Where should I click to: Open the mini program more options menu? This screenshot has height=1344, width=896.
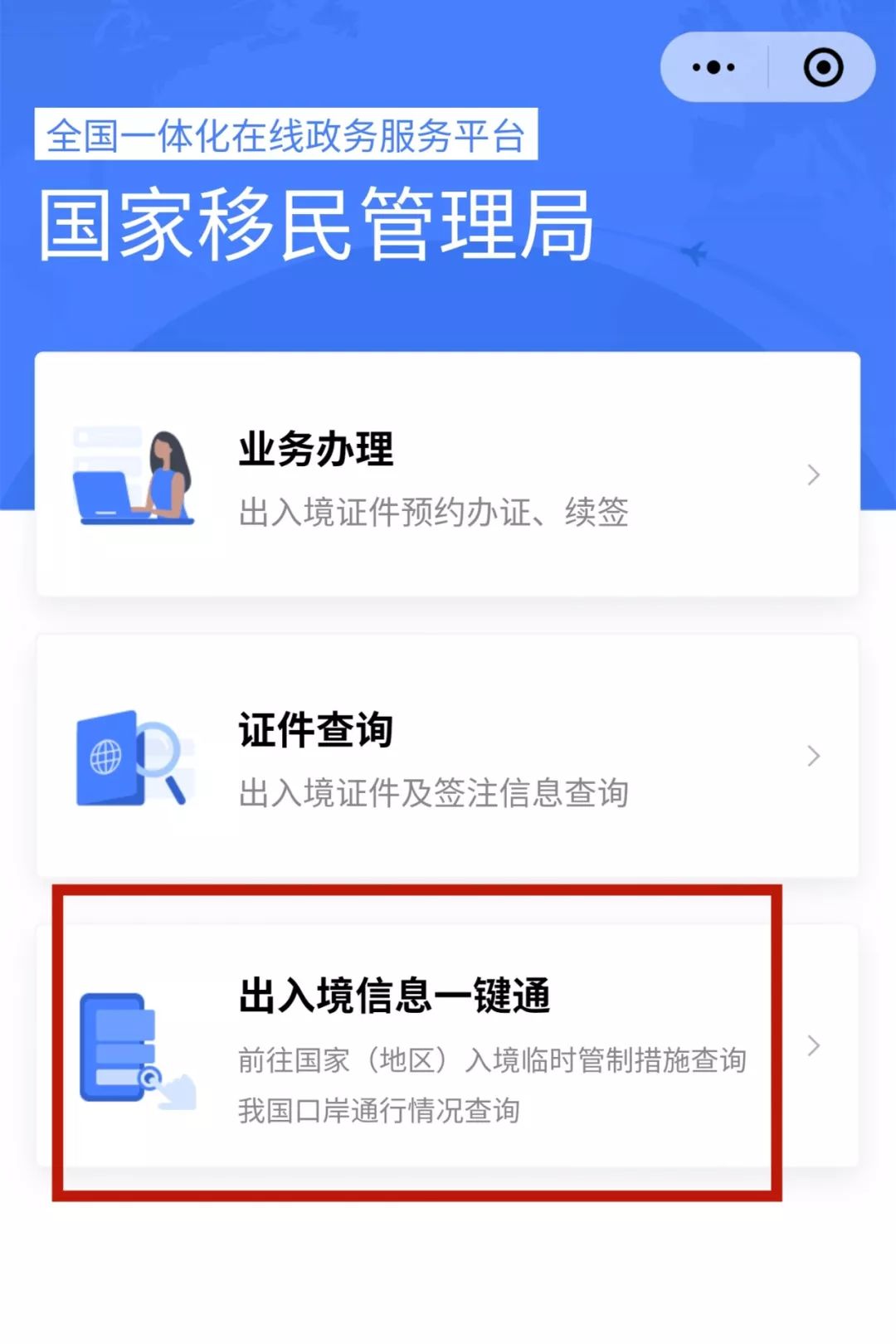(x=713, y=67)
